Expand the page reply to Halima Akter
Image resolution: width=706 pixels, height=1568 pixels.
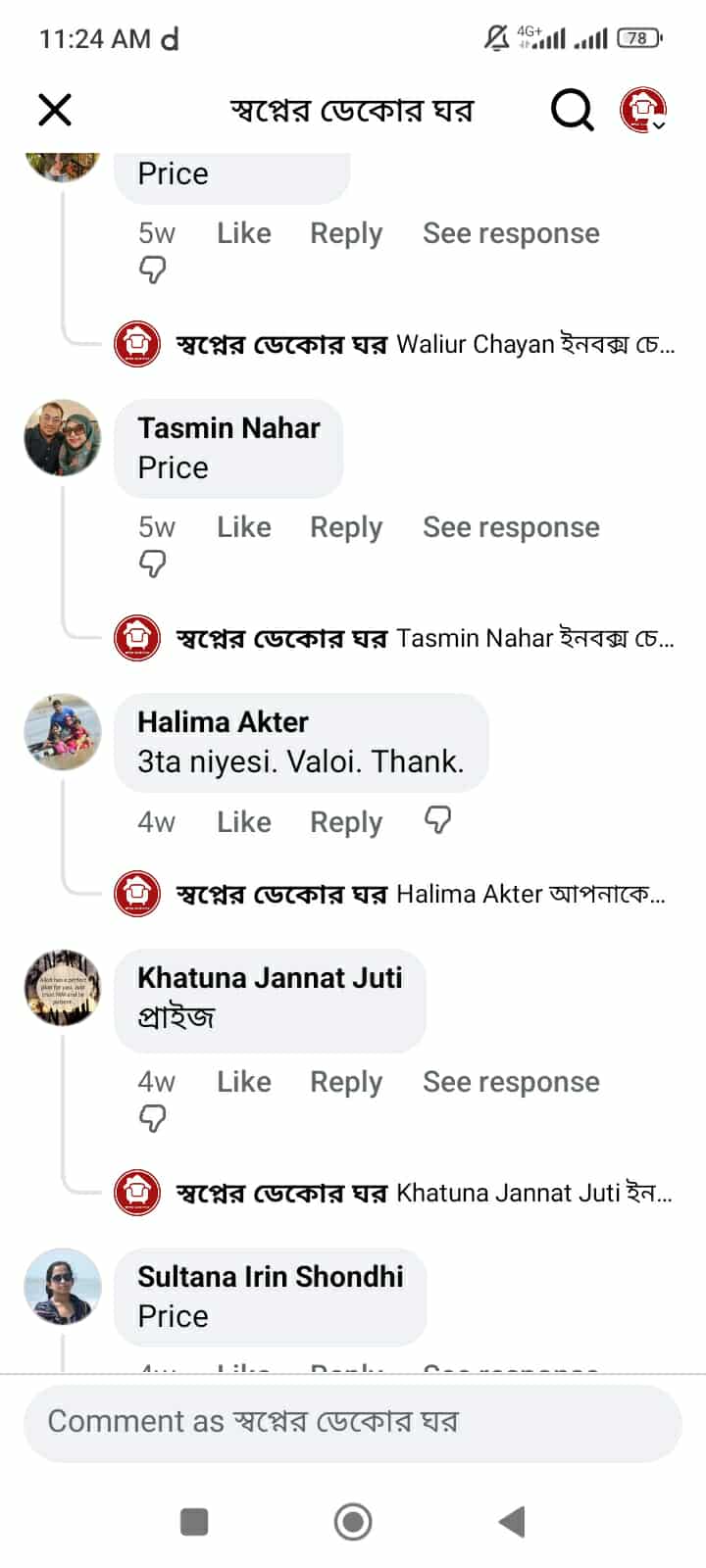click(x=422, y=894)
